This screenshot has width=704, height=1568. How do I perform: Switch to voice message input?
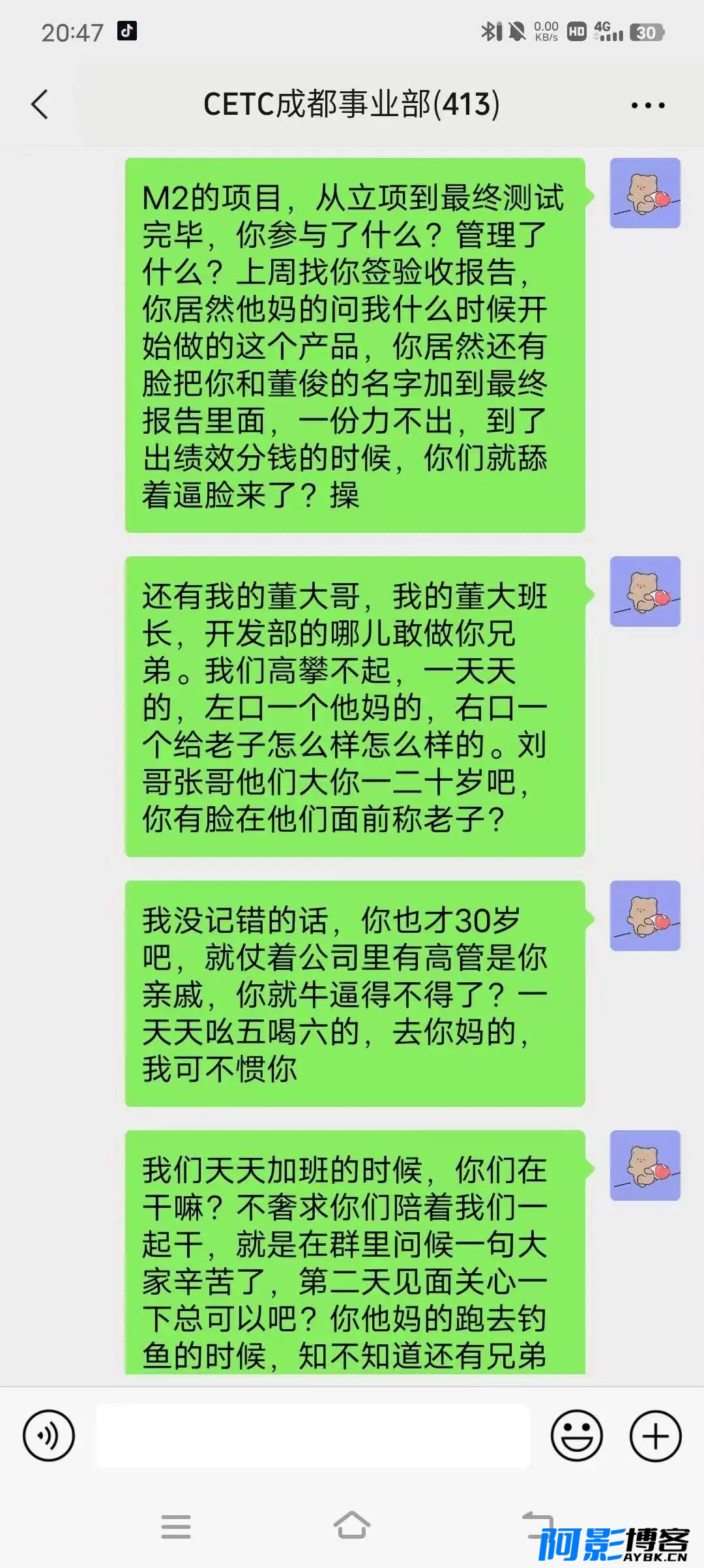tap(49, 1436)
